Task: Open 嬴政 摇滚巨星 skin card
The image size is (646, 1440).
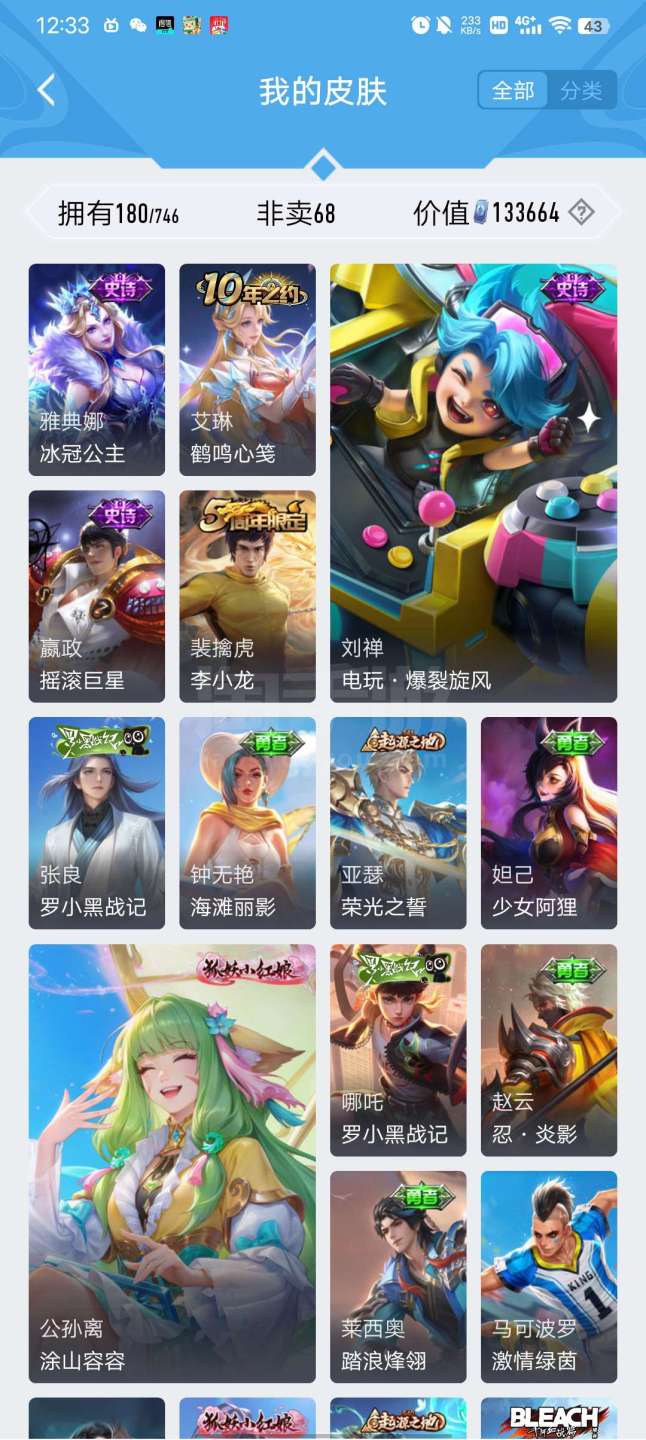Action: (x=97, y=596)
